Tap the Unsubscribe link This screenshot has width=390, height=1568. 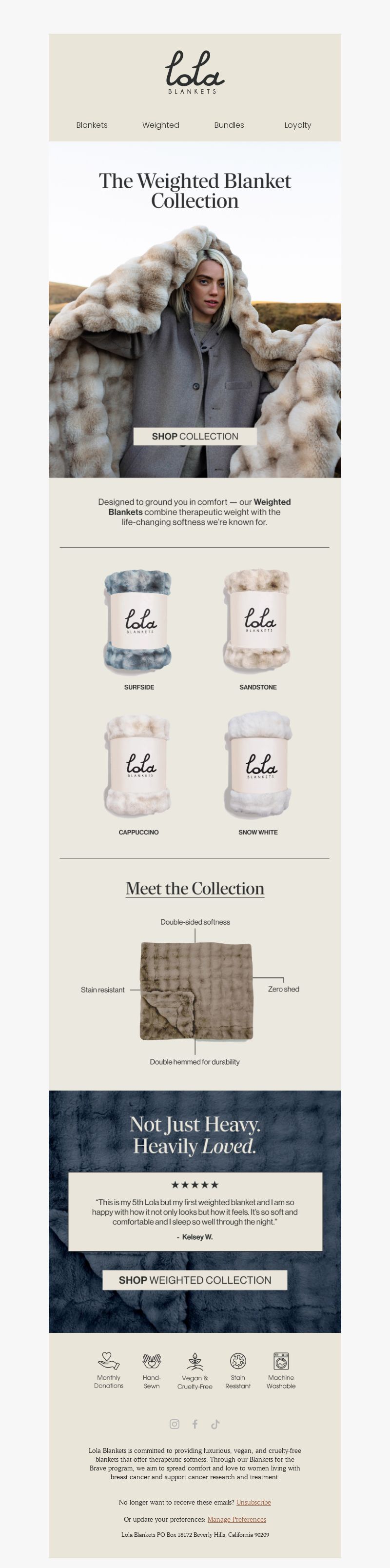(x=253, y=1502)
